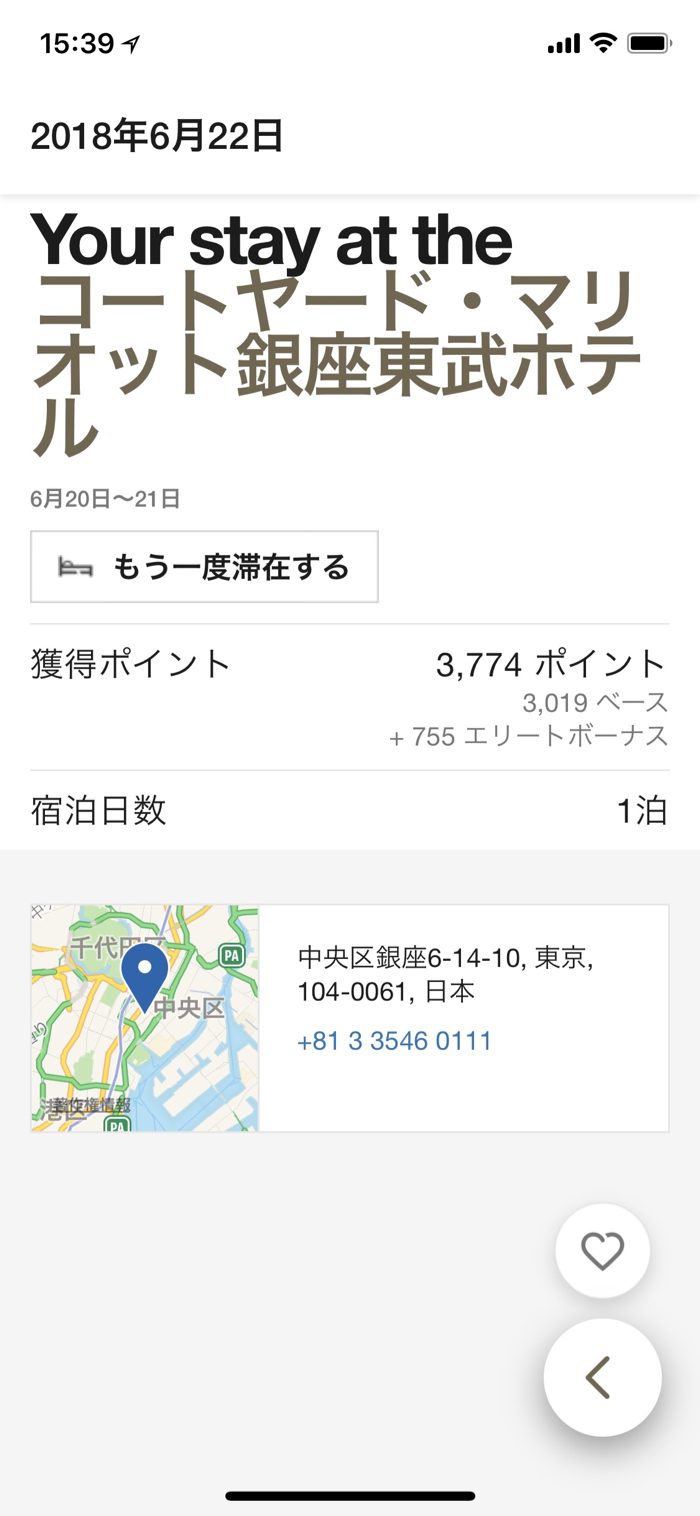The width and height of the screenshot is (700, 1516).
Task: Go back with the arrow button
Action: coord(602,1377)
